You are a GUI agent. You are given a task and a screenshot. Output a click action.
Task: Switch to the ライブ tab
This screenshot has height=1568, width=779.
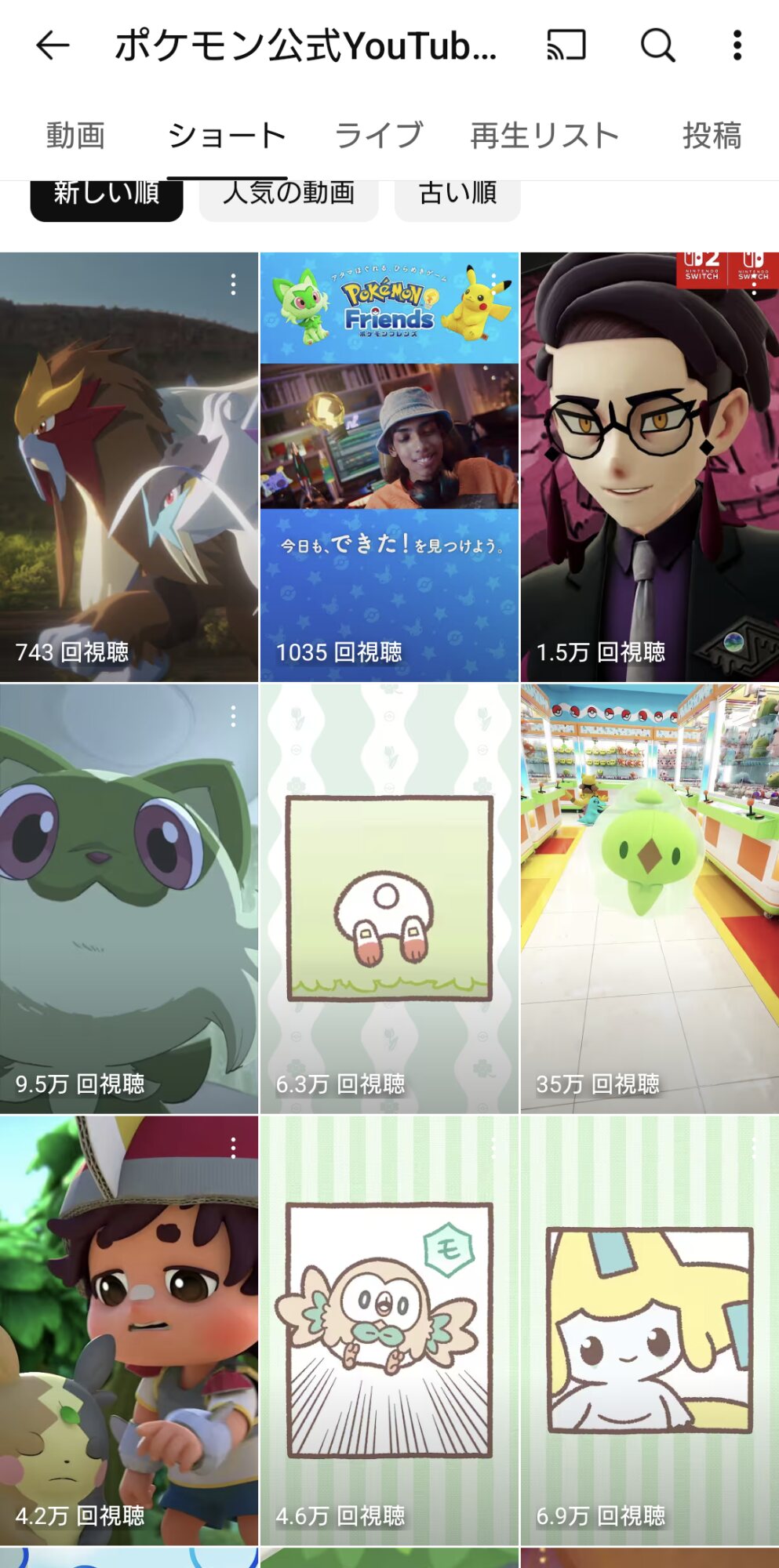[x=379, y=136]
